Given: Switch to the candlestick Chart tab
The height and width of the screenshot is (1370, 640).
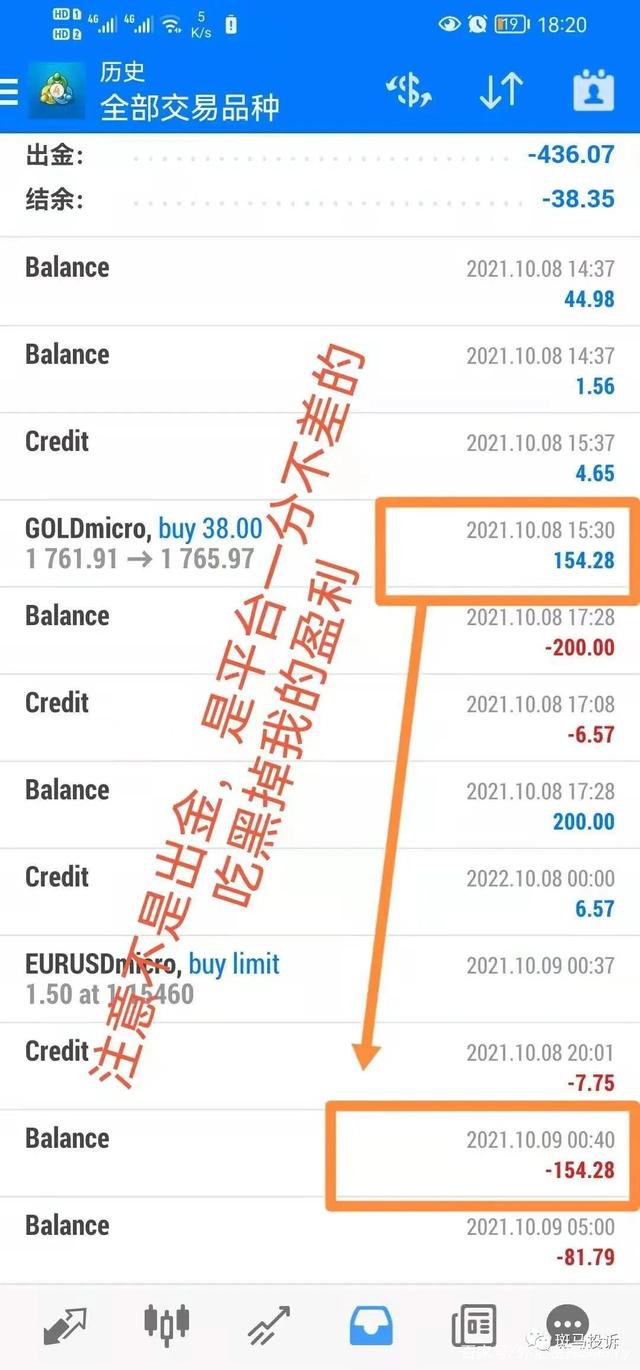Looking at the screenshot, I should tap(166, 1325).
